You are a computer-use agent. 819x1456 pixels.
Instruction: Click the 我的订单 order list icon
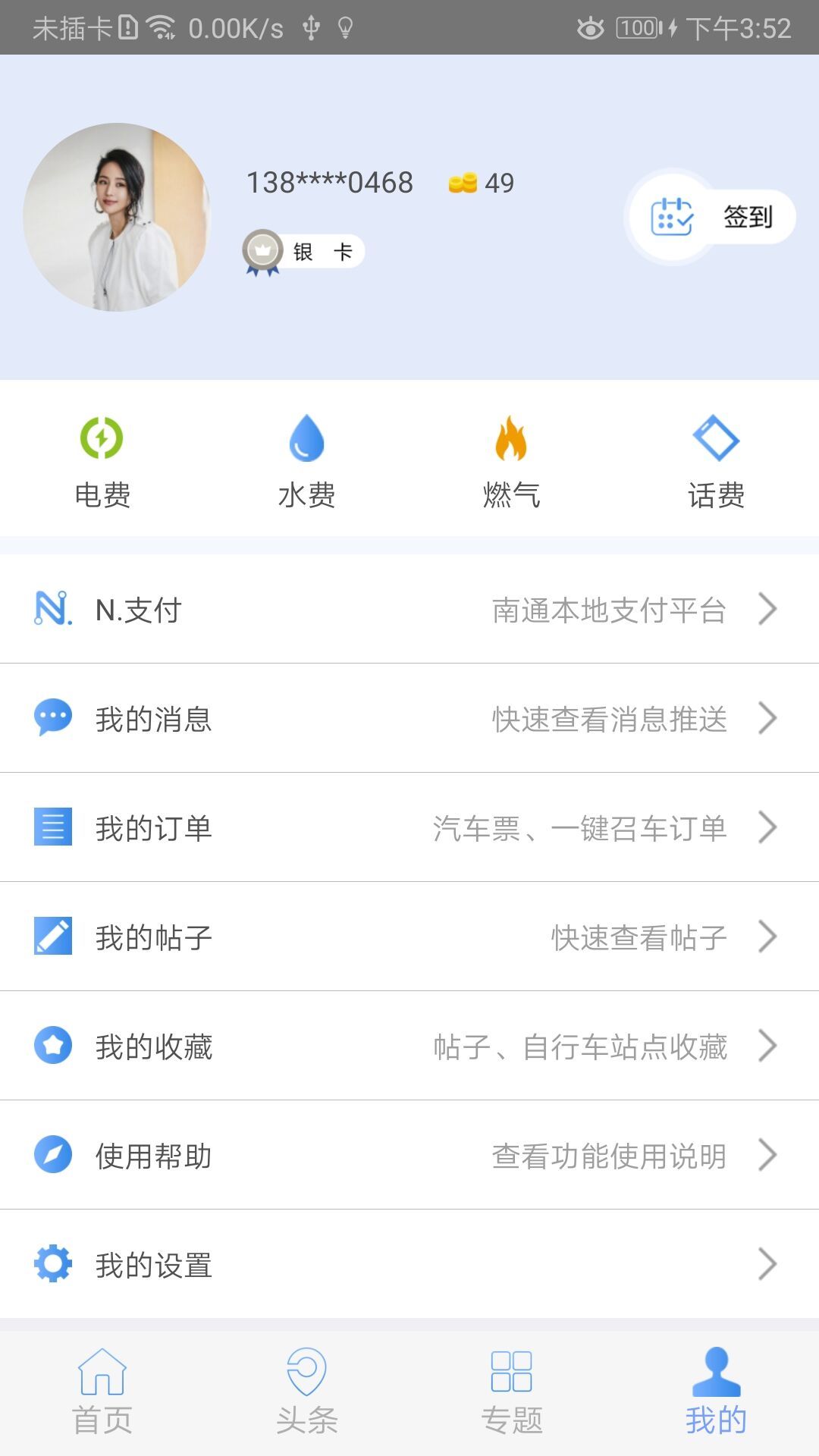coord(51,827)
